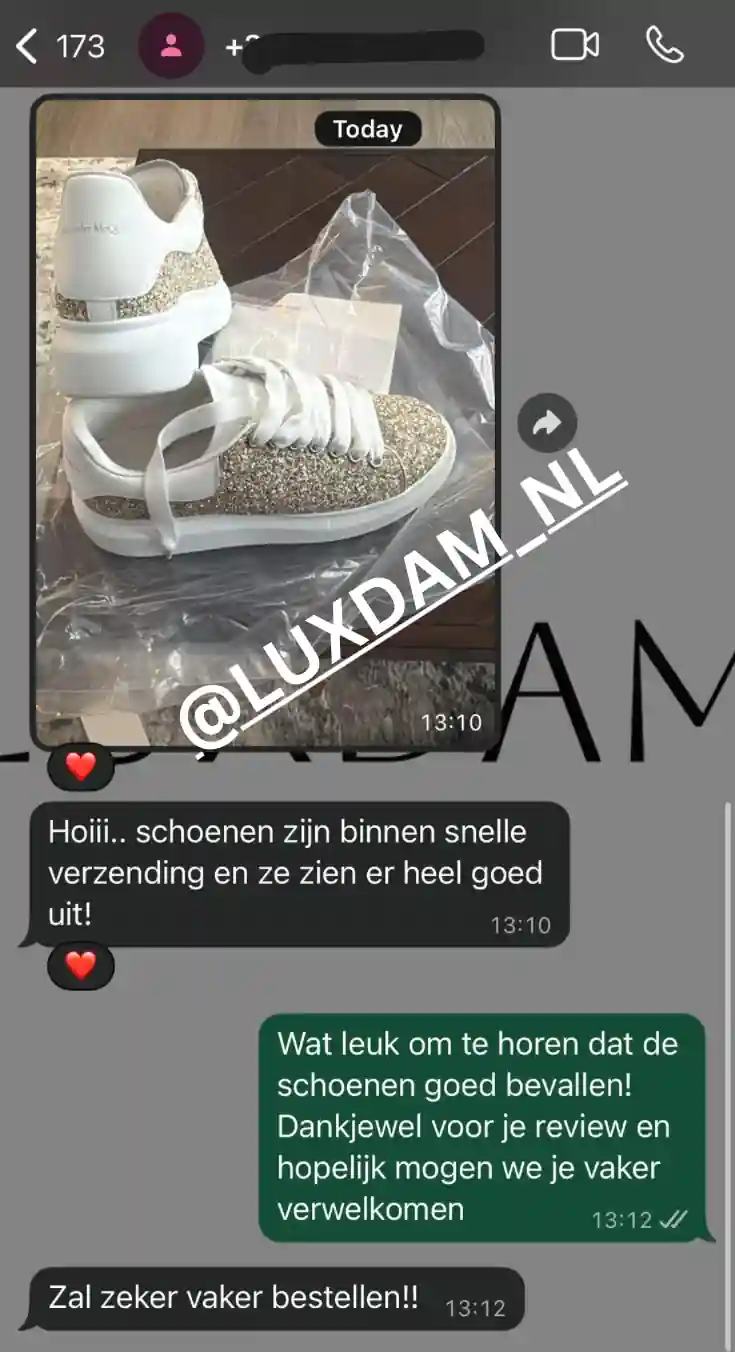The width and height of the screenshot is (735, 1352).
Task: View heart reaction under the 'Hoiii..' message
Action: click(x=80, y=966)
